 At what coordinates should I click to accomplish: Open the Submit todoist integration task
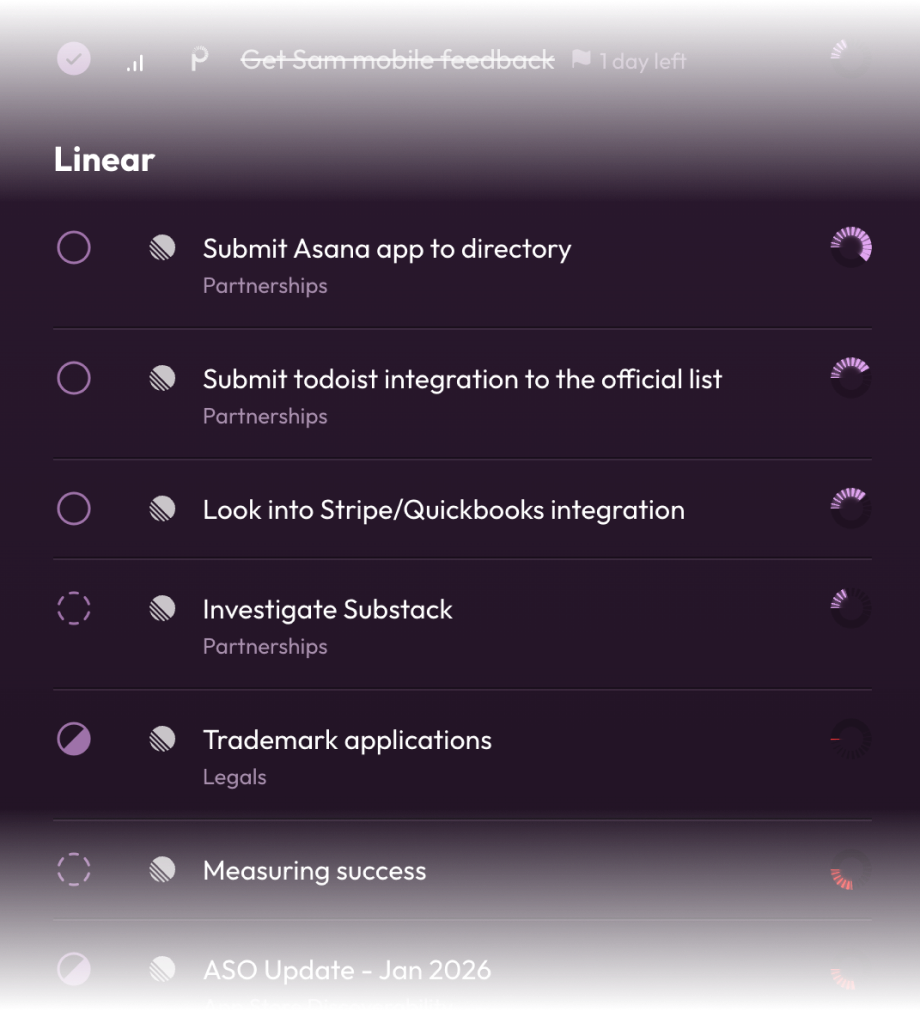click(461, 379)
